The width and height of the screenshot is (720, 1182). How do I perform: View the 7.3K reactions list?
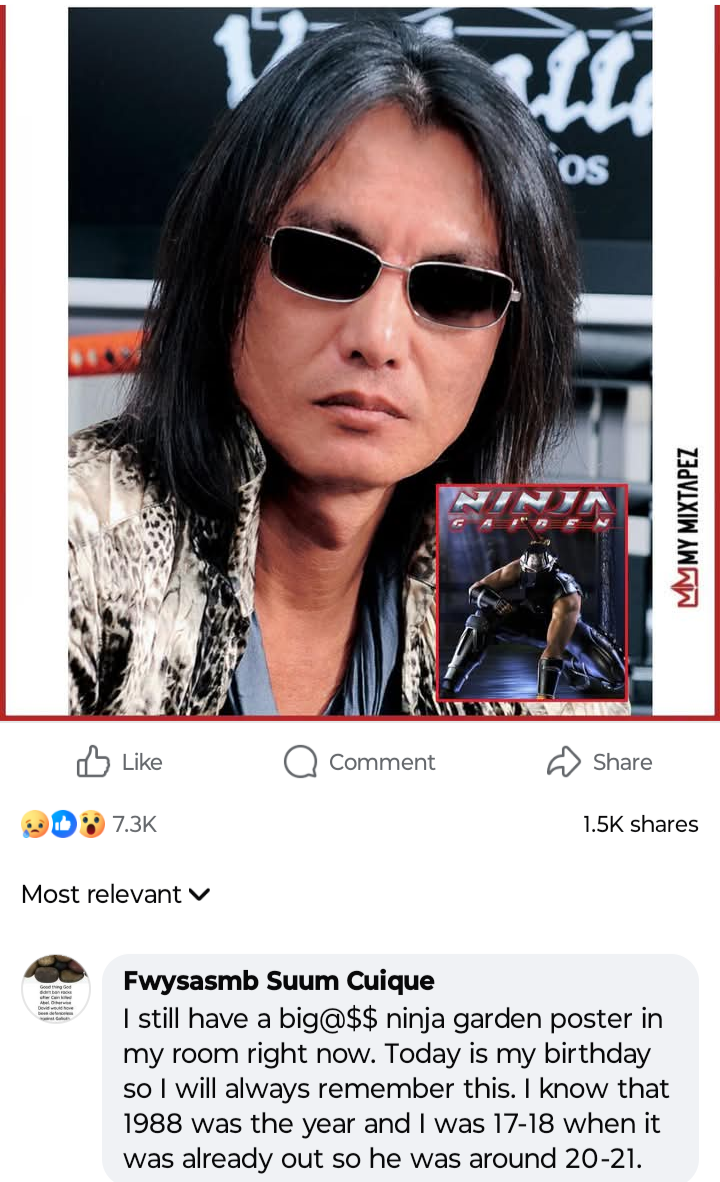point(89,824)
